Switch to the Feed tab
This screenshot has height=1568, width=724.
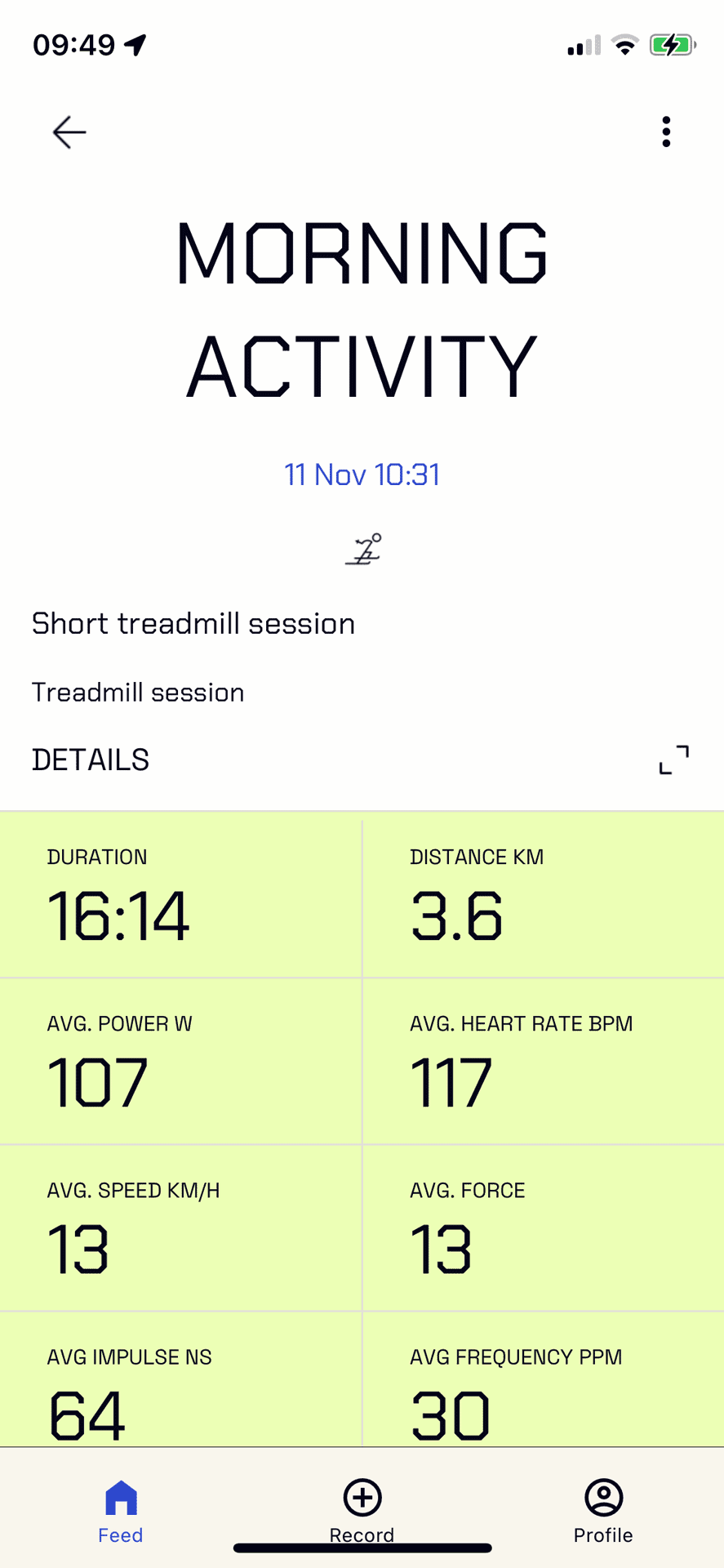coord(121,1512)
